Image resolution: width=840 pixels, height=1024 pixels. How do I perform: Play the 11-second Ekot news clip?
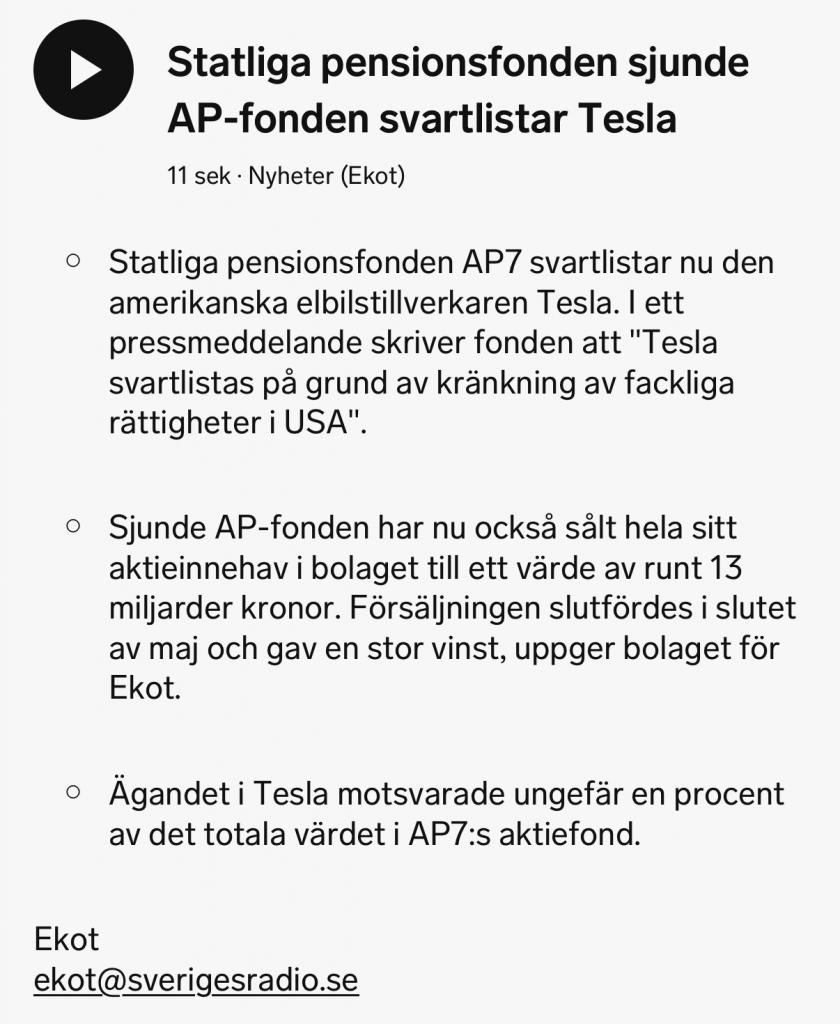(83, 69)
